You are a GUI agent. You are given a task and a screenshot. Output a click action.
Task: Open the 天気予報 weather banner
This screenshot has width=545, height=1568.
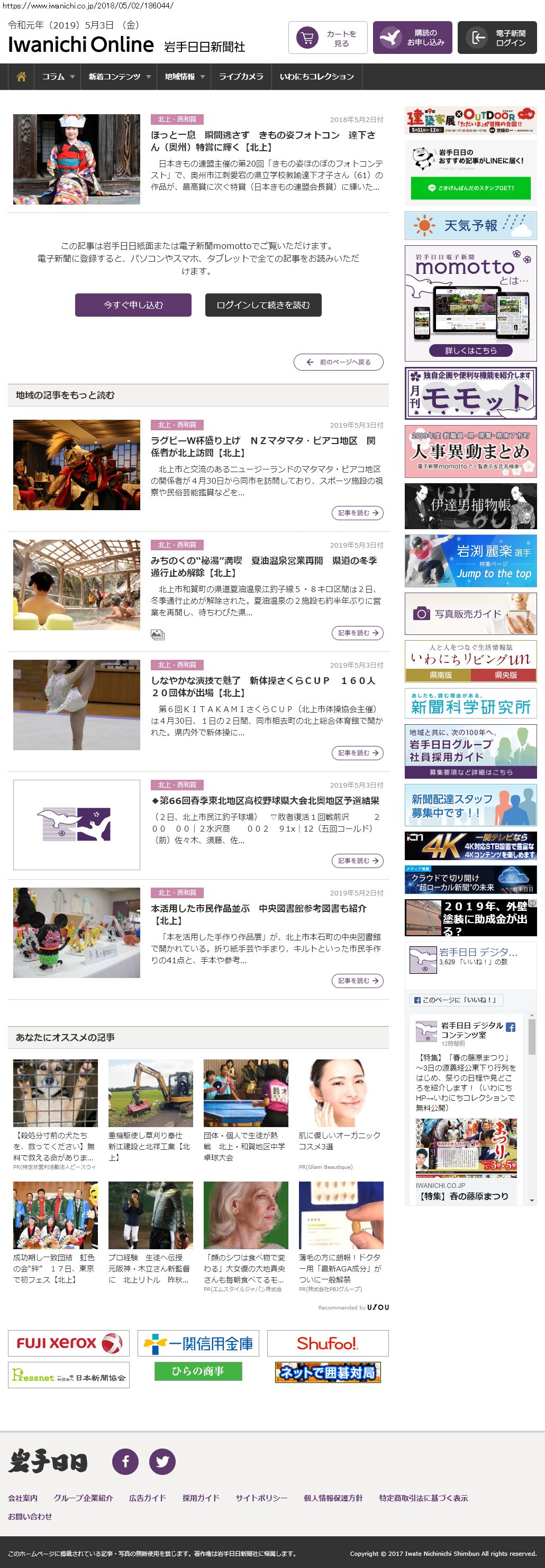[471, 226]
